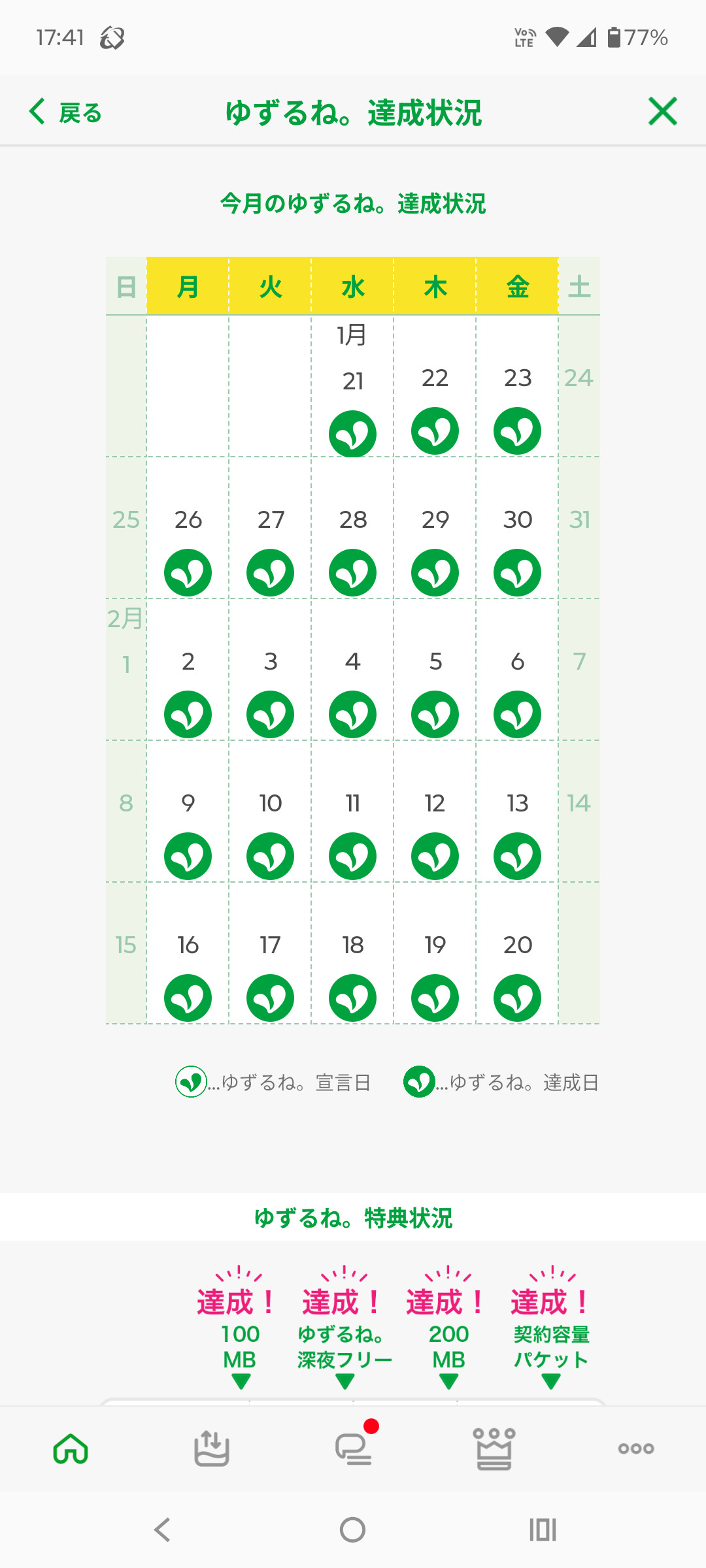
Task: Open the crown rewards tab
Action: tap(494, 1448)
